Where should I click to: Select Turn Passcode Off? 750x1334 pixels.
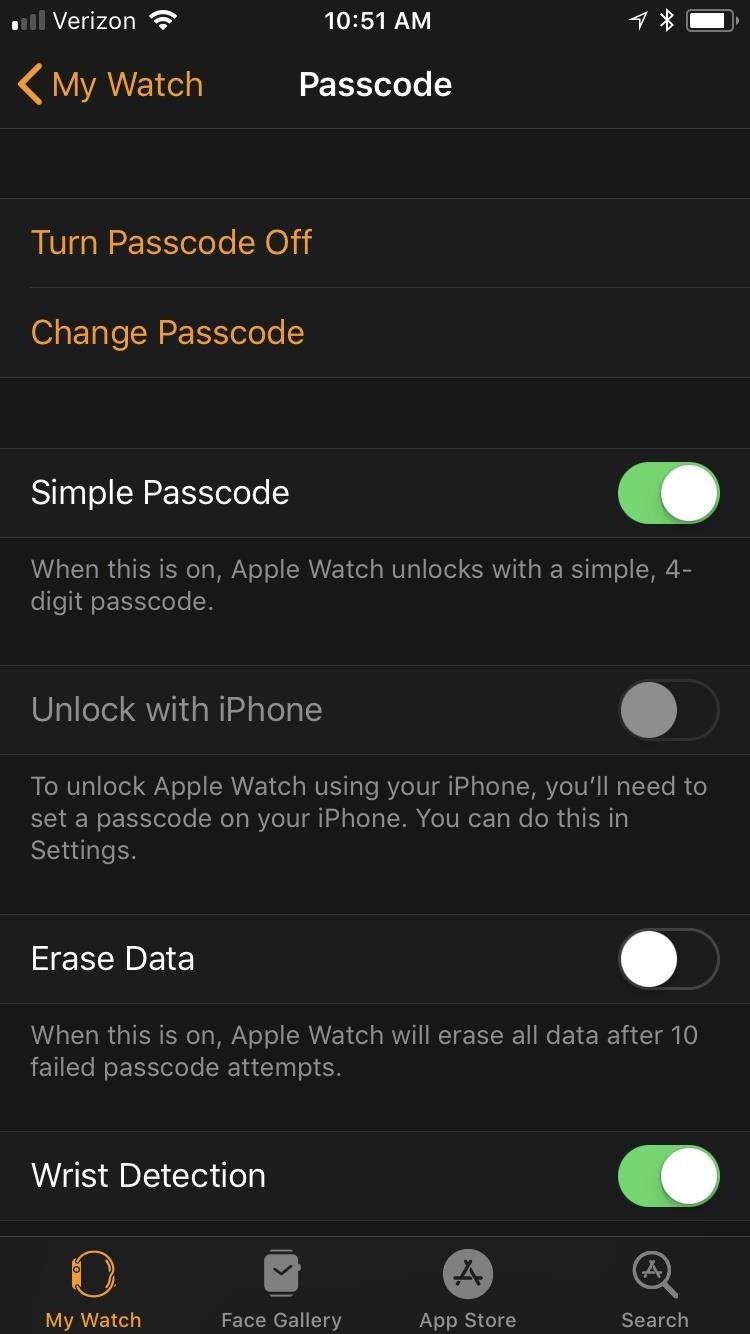(x=171, y=242)
